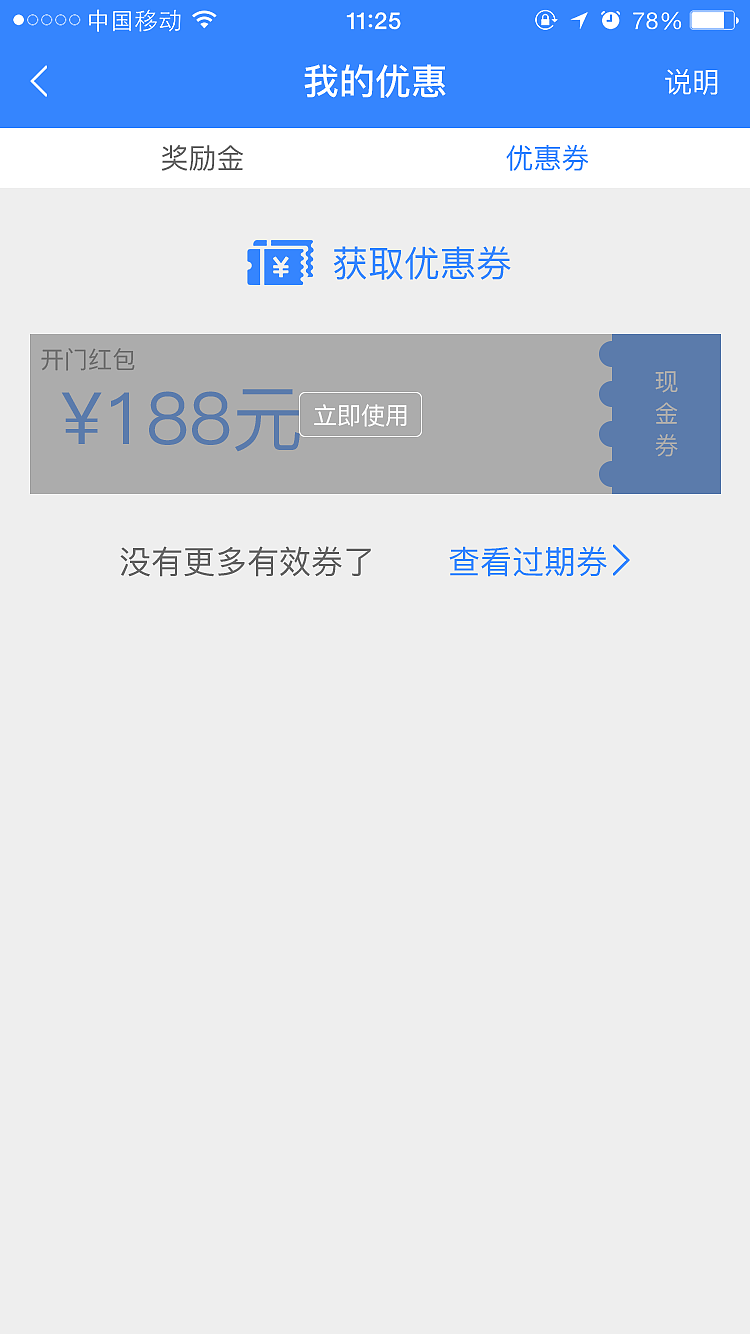The height and width of the screenshot is (1334, 750).
Task: Tap the back arrow to leave 我的优惠
Action: pyautogui.click(x=40, y=82)
